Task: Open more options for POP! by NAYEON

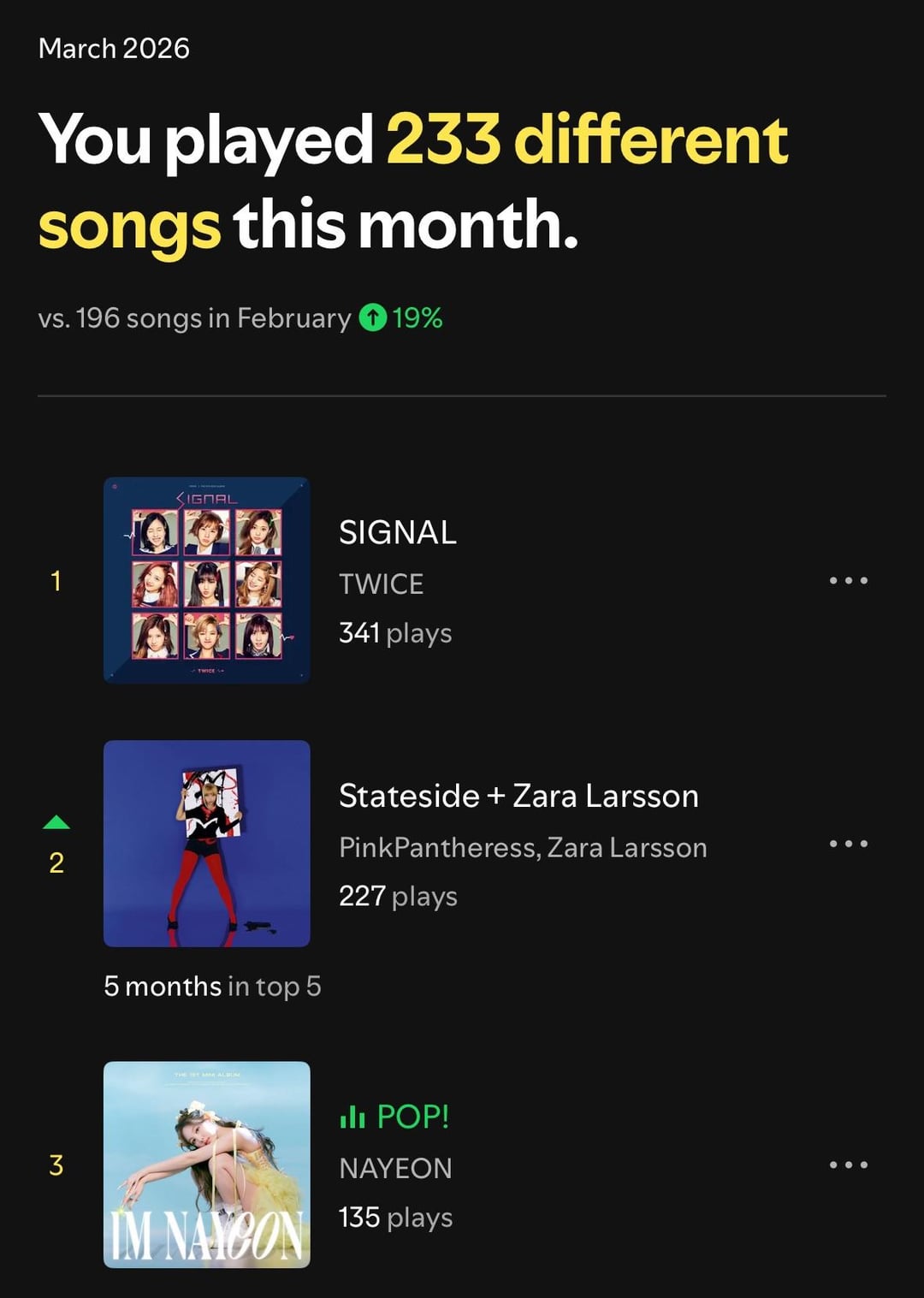Action: (848, 1165)
